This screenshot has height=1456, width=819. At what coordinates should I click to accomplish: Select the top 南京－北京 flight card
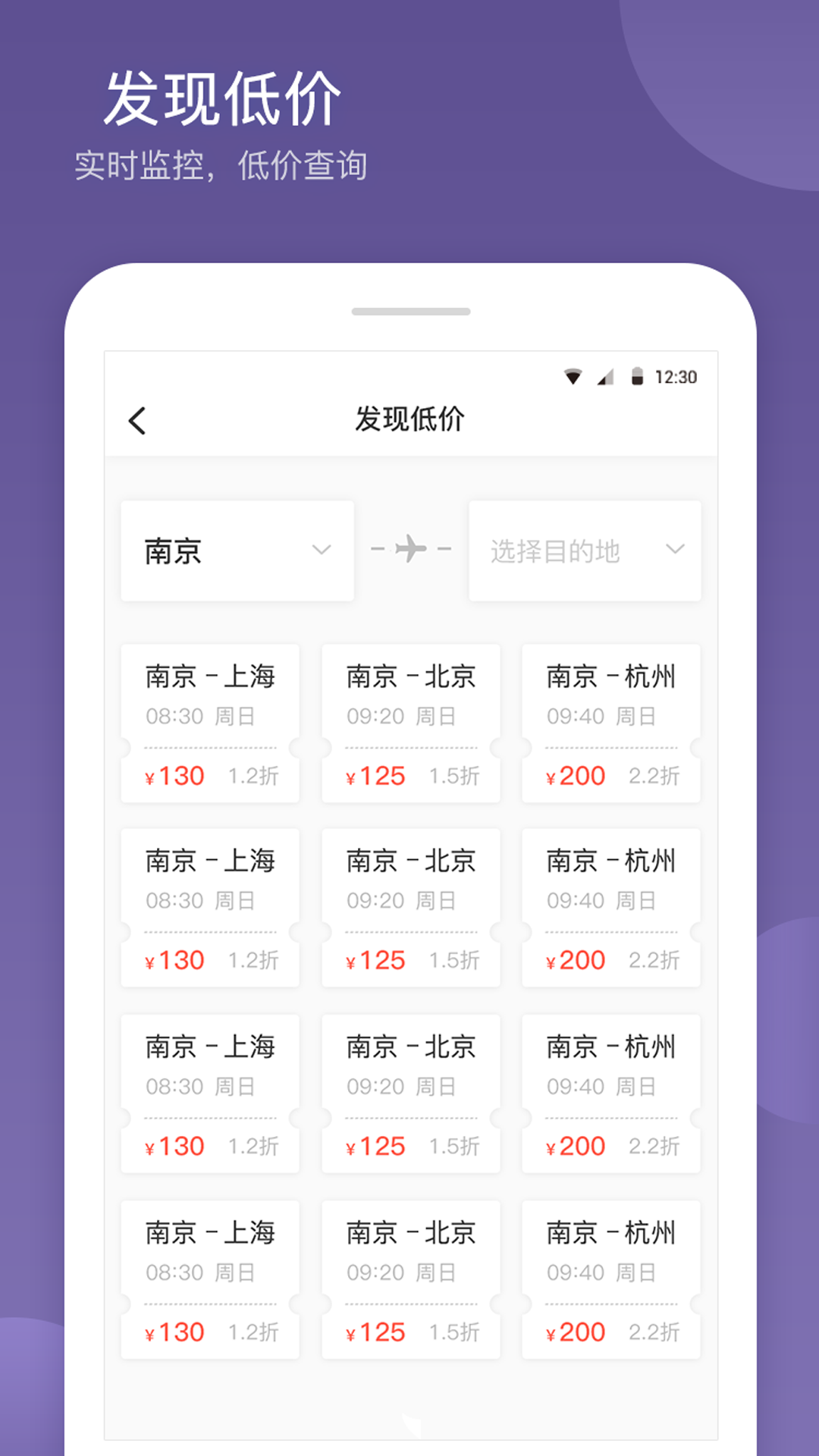[410, 722]
